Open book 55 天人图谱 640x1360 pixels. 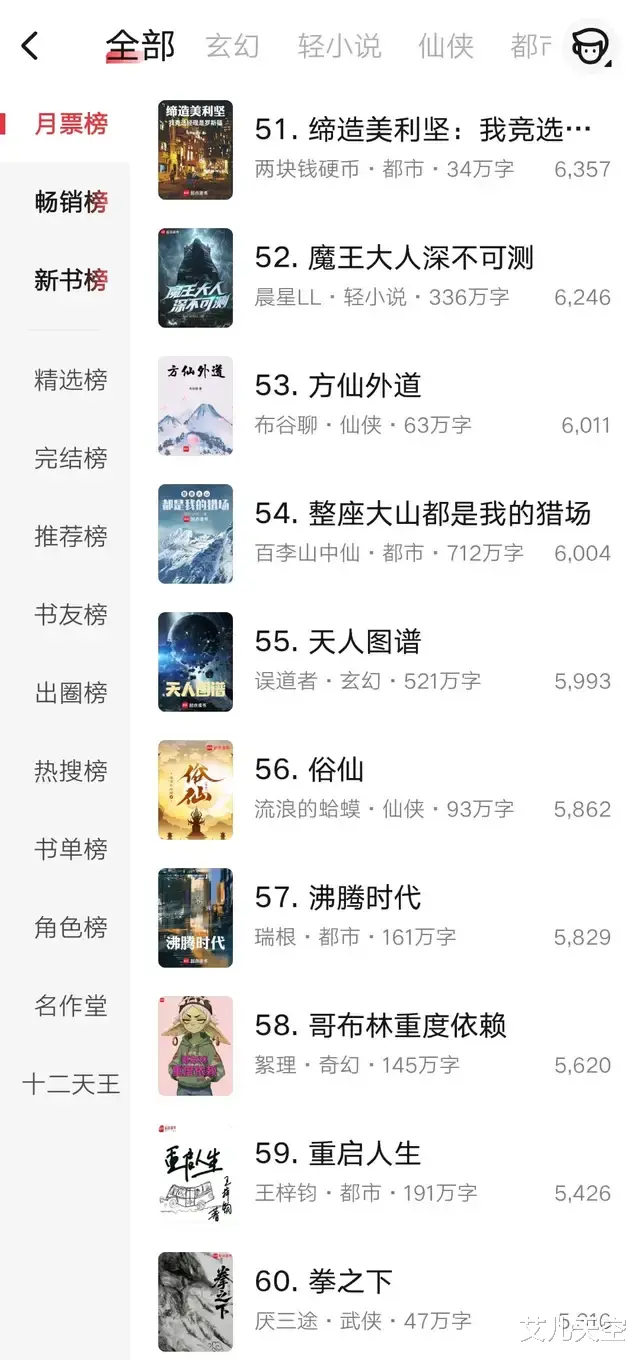[x=338, y=642]
